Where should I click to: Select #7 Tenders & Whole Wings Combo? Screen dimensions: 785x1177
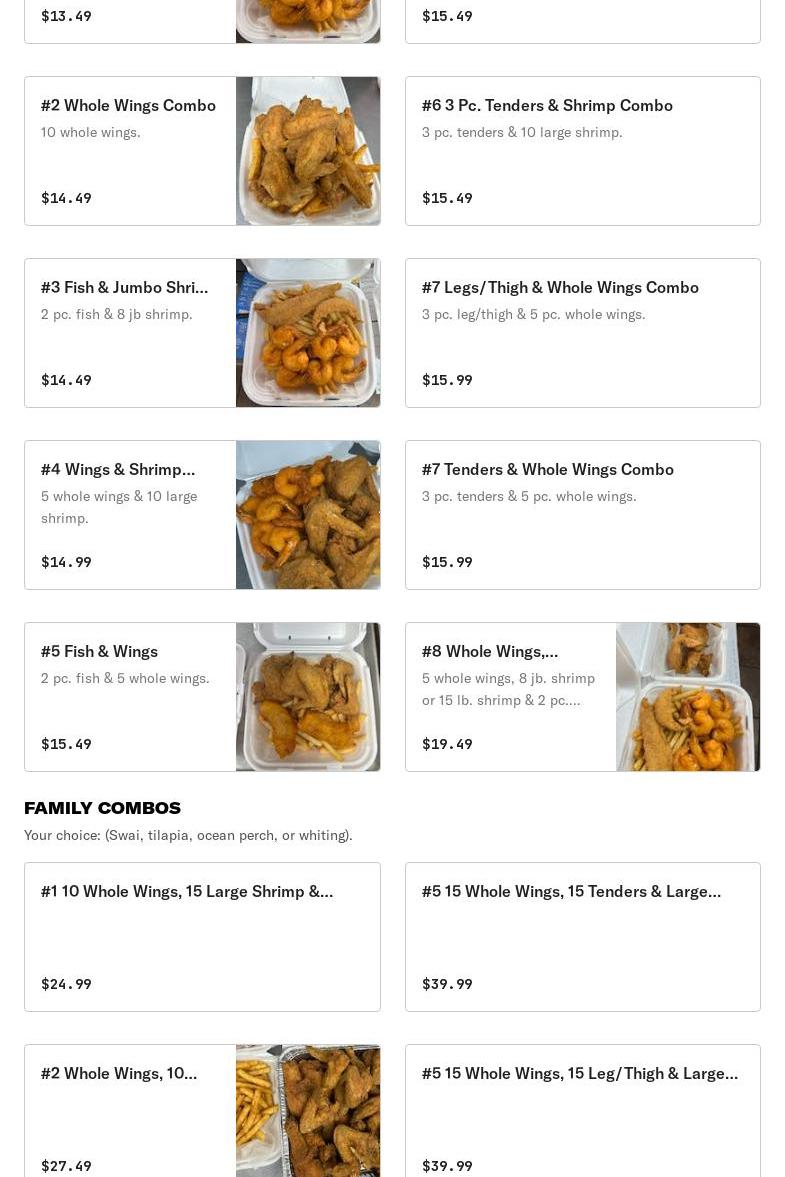(x=582, y=515)
